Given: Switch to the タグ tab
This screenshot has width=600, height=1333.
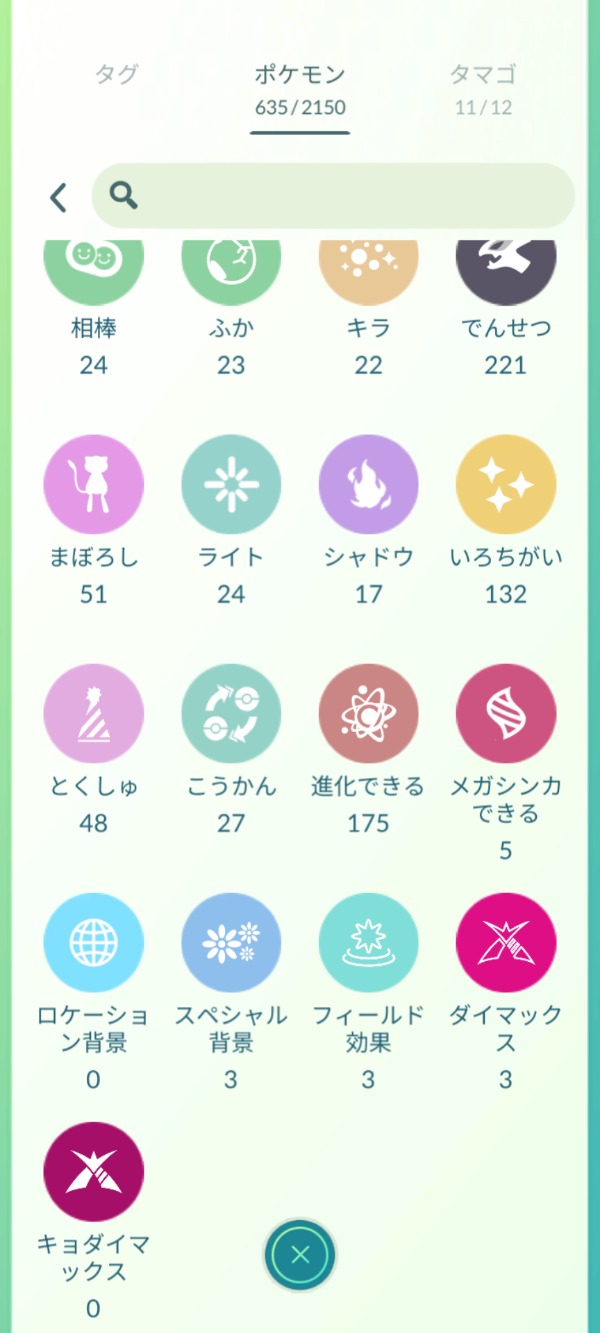Looking at the screenshot, I should [116, 74].
